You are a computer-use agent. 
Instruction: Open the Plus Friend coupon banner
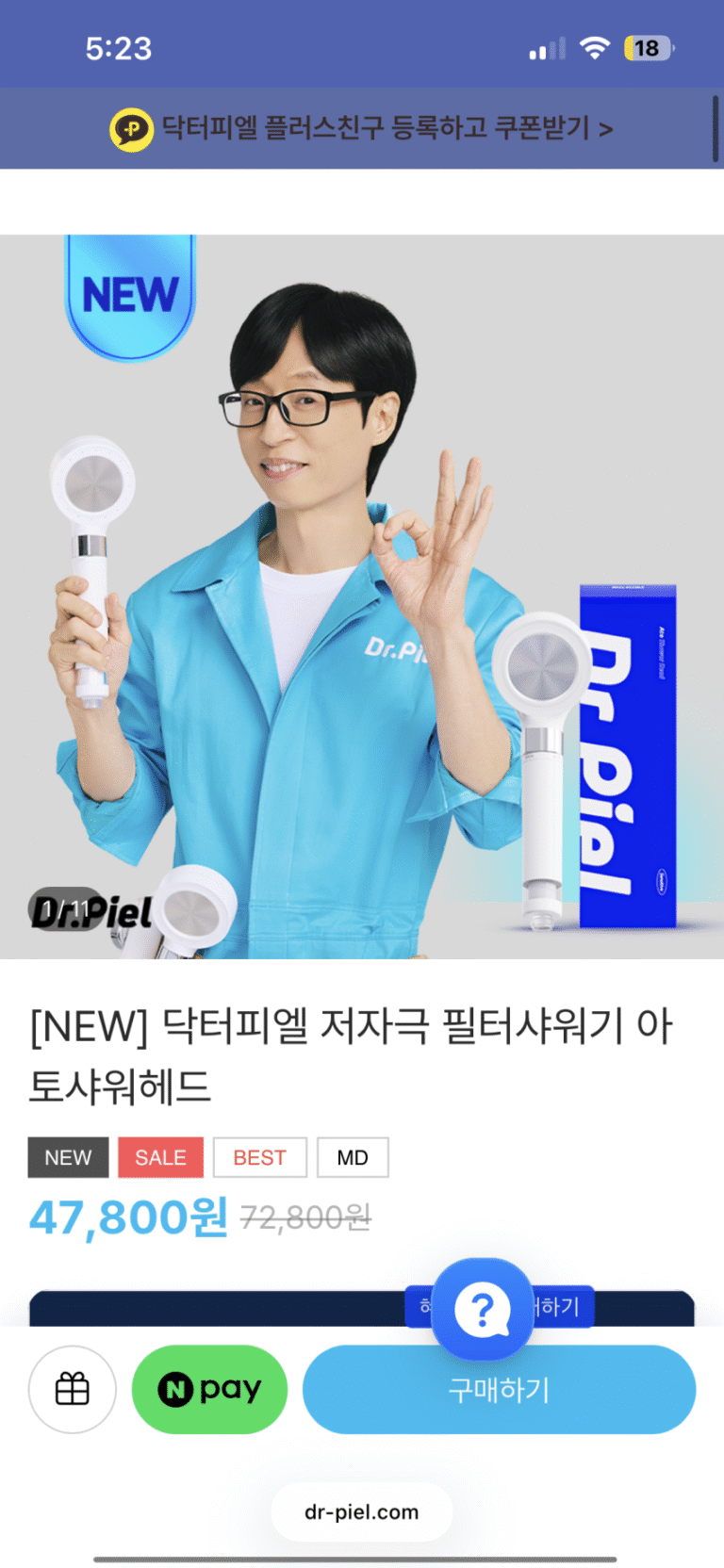tap(362, 128)
